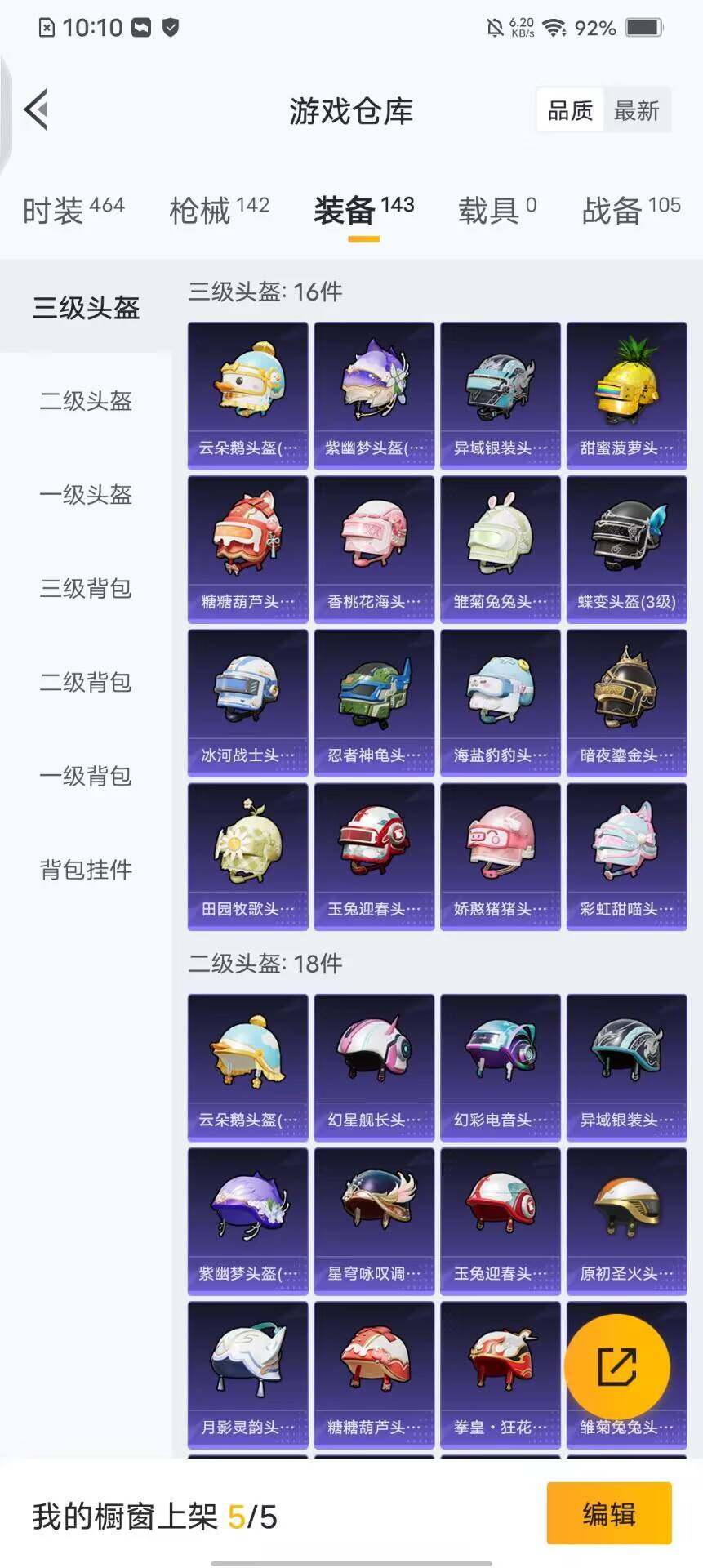The height and width of the screenshot is (1568, 703).
Task: Select the 蝶变头盔(3级) item
Action: point(626,546)
